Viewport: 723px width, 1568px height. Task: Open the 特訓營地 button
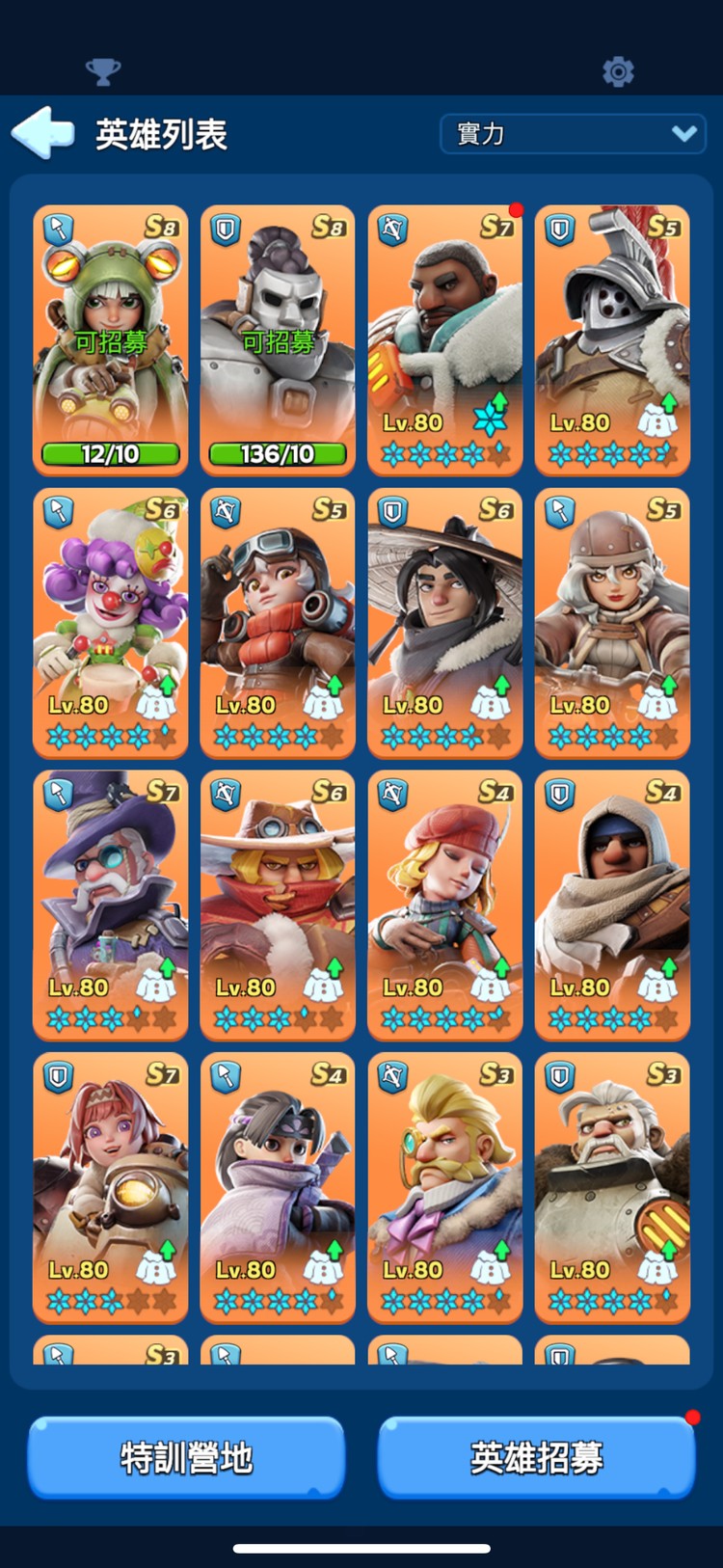(186, 1457)
